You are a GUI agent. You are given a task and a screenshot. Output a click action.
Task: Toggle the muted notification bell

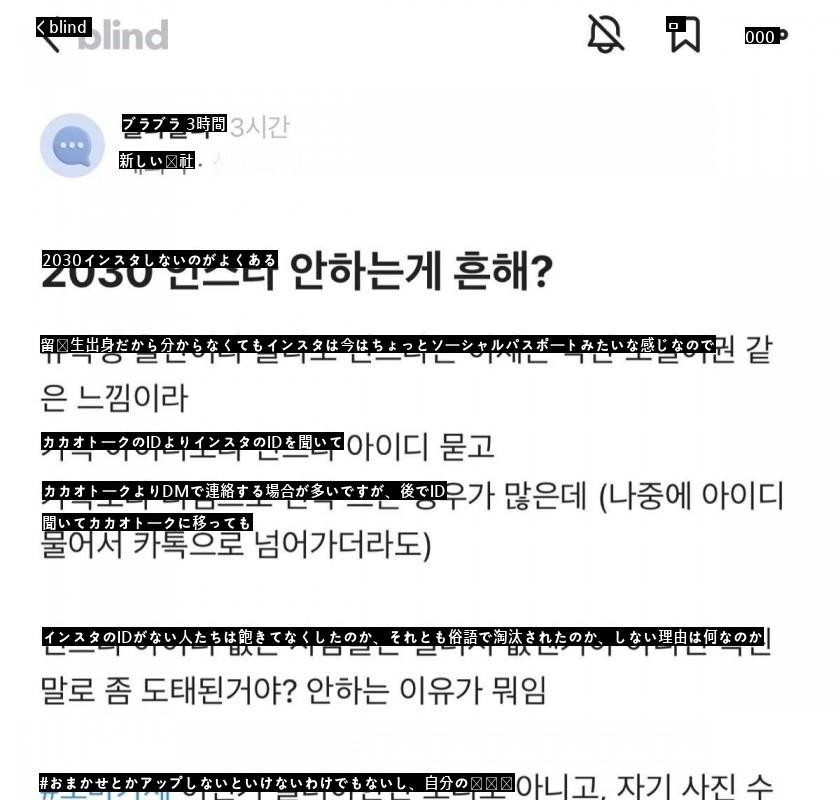tap(606, 35)
